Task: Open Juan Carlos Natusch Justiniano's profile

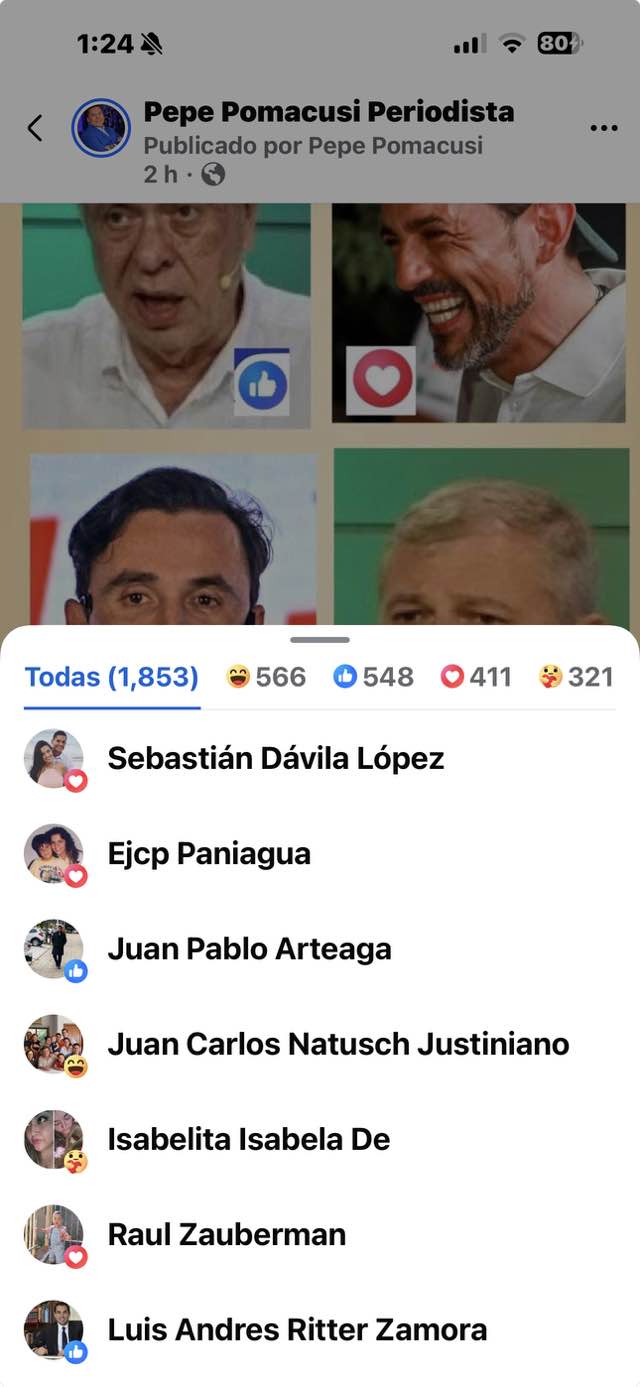Action: coord(338,1044)
